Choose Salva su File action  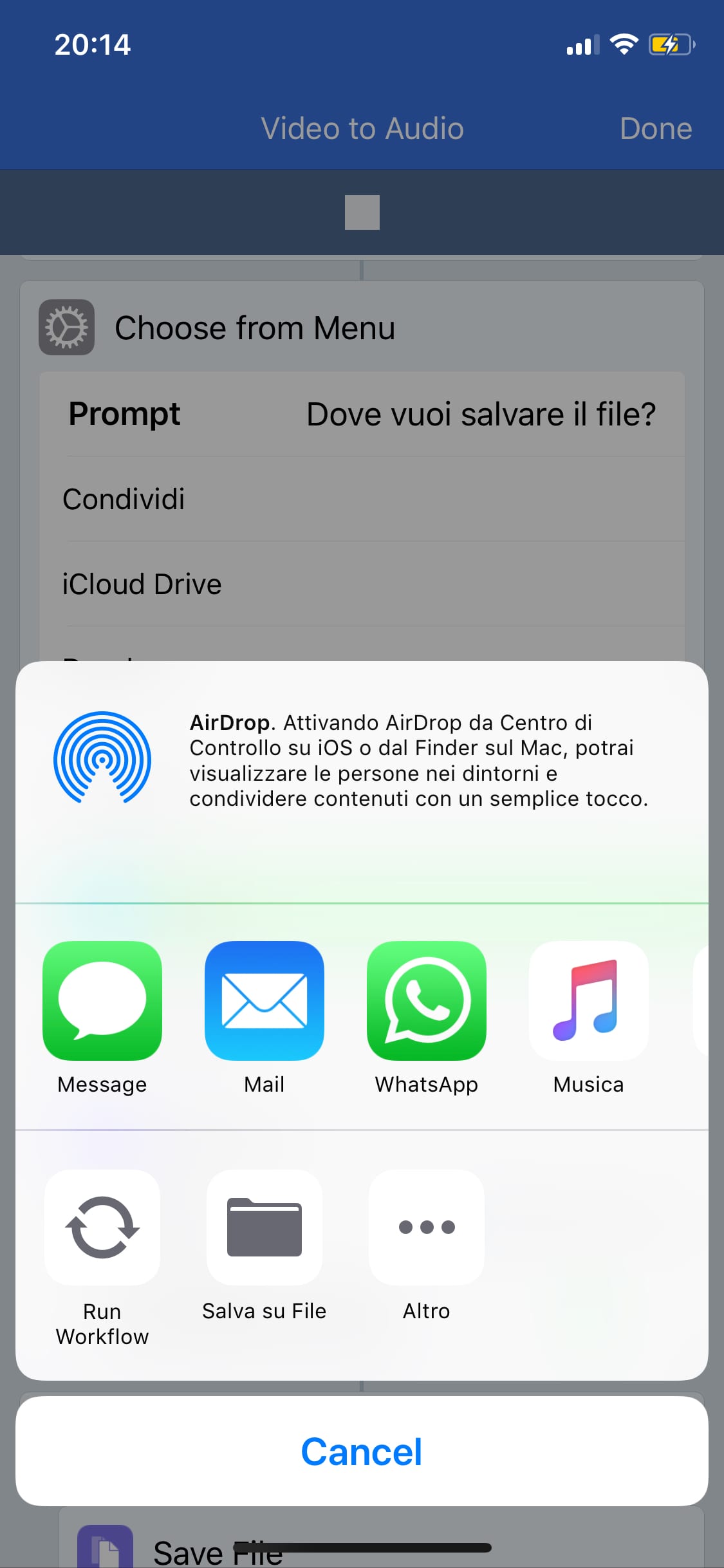pos(264,1227)
